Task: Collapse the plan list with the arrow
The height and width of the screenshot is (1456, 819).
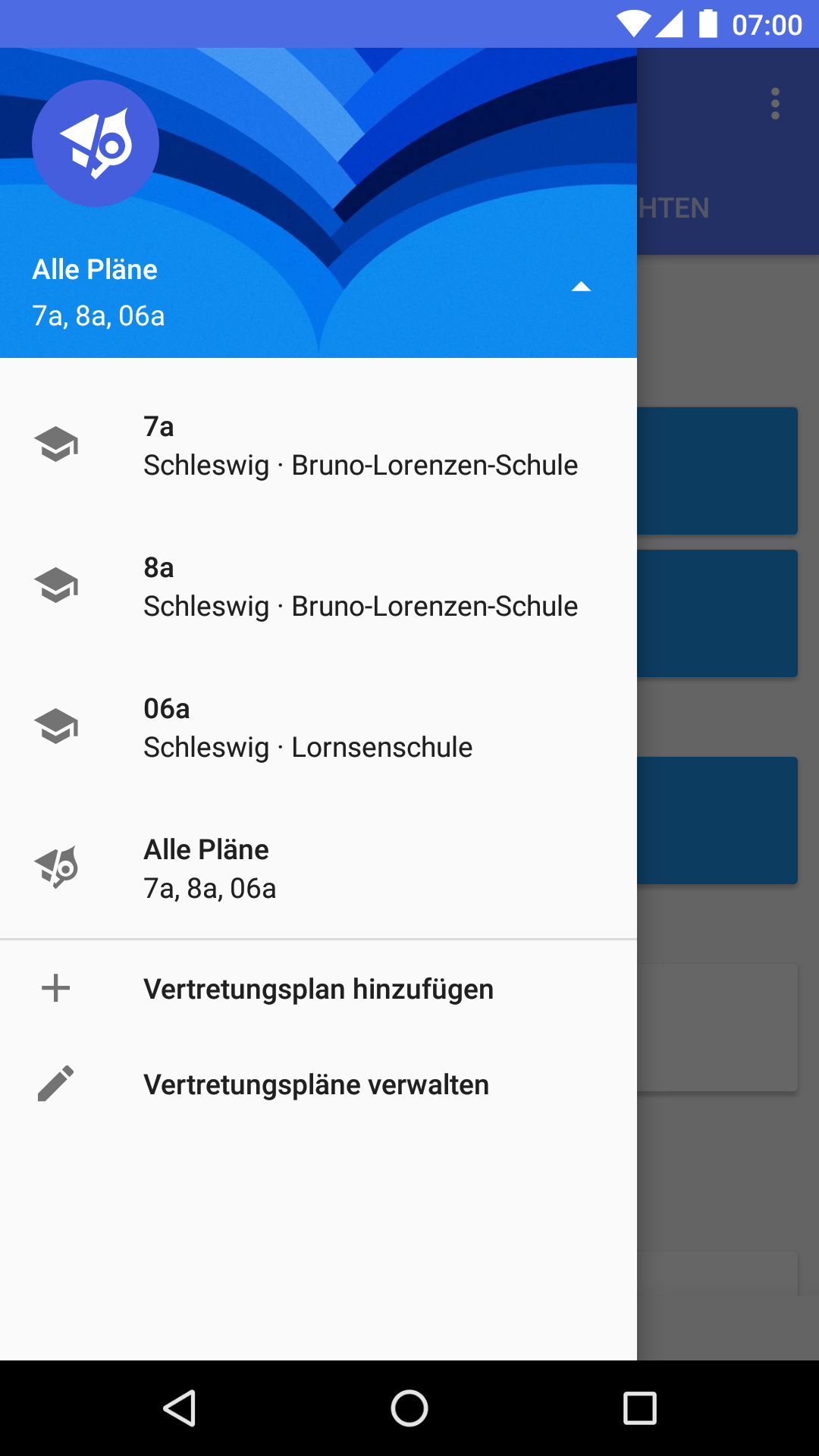Action: pyautogui.click(x=581, y=287)
